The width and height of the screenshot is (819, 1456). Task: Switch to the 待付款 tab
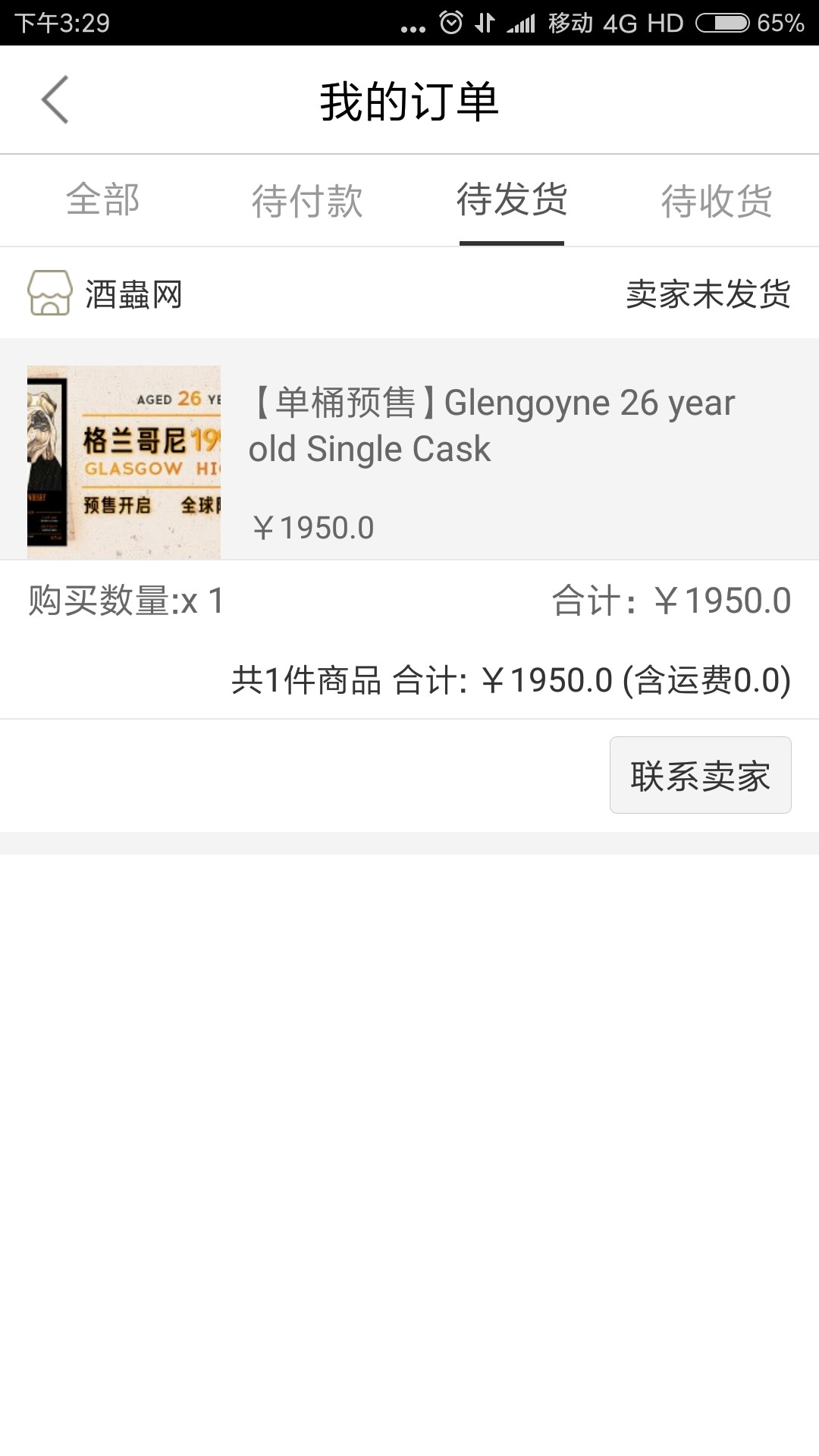tap(309, 199)
